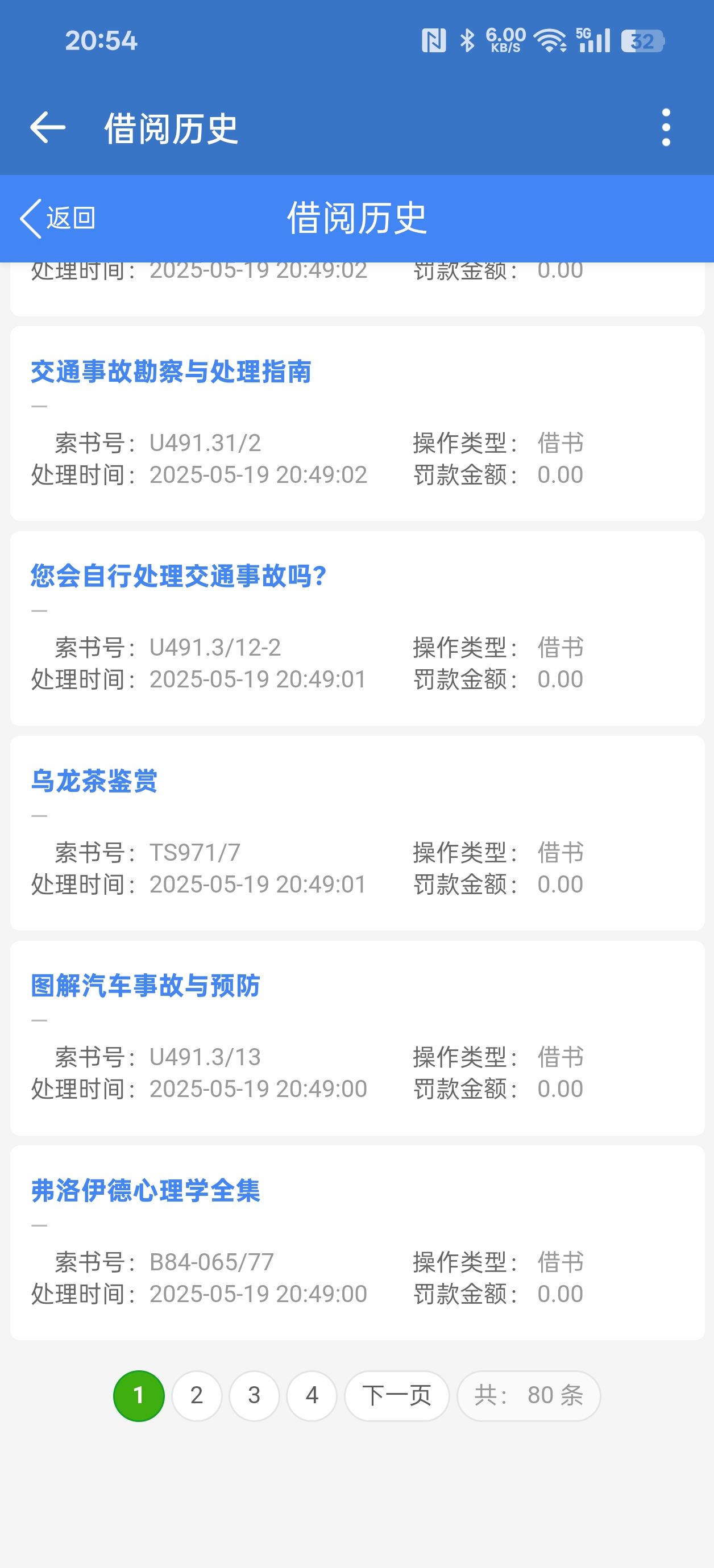Open book 您会自行处理交通事故吗?
The height and width of the screenshot is (1568, 714).
[x=179, y=576]
